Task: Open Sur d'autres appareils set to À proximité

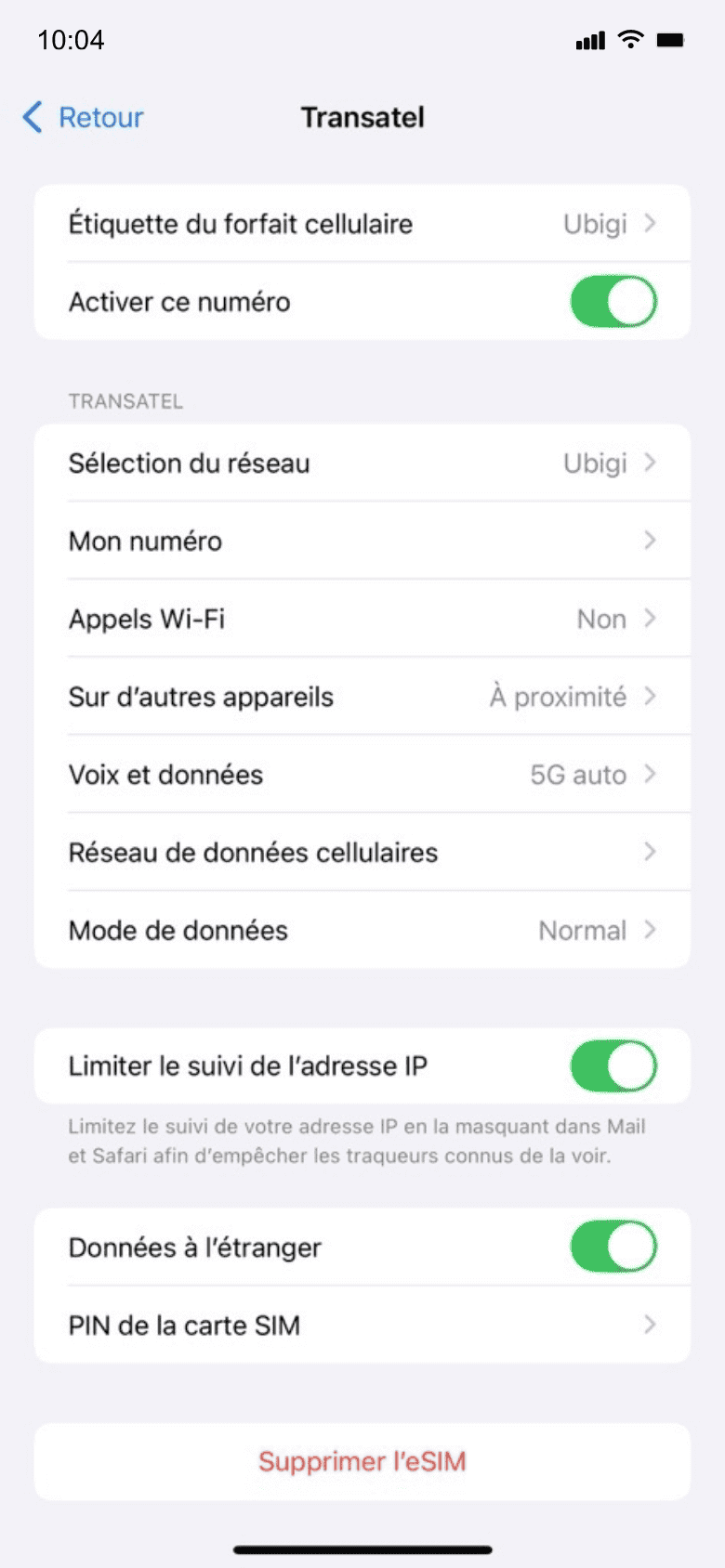Action: click(x=362, y=697)
